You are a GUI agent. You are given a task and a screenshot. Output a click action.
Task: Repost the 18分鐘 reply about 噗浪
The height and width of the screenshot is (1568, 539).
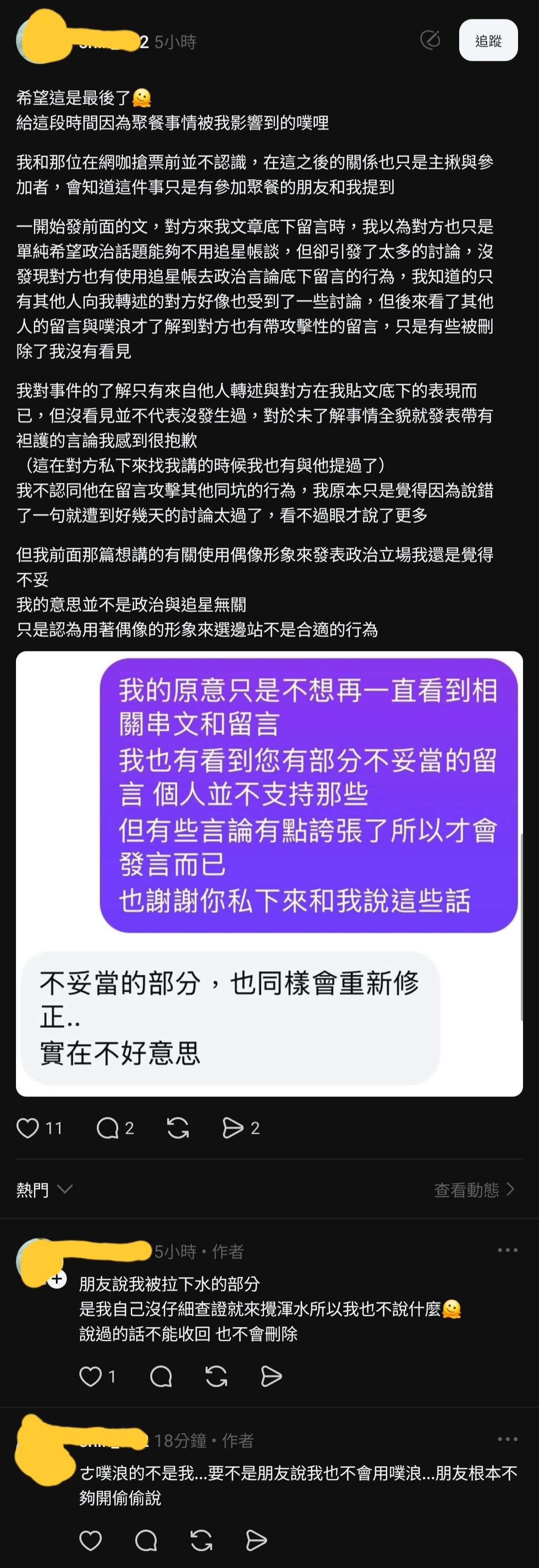click(202, 1540)
